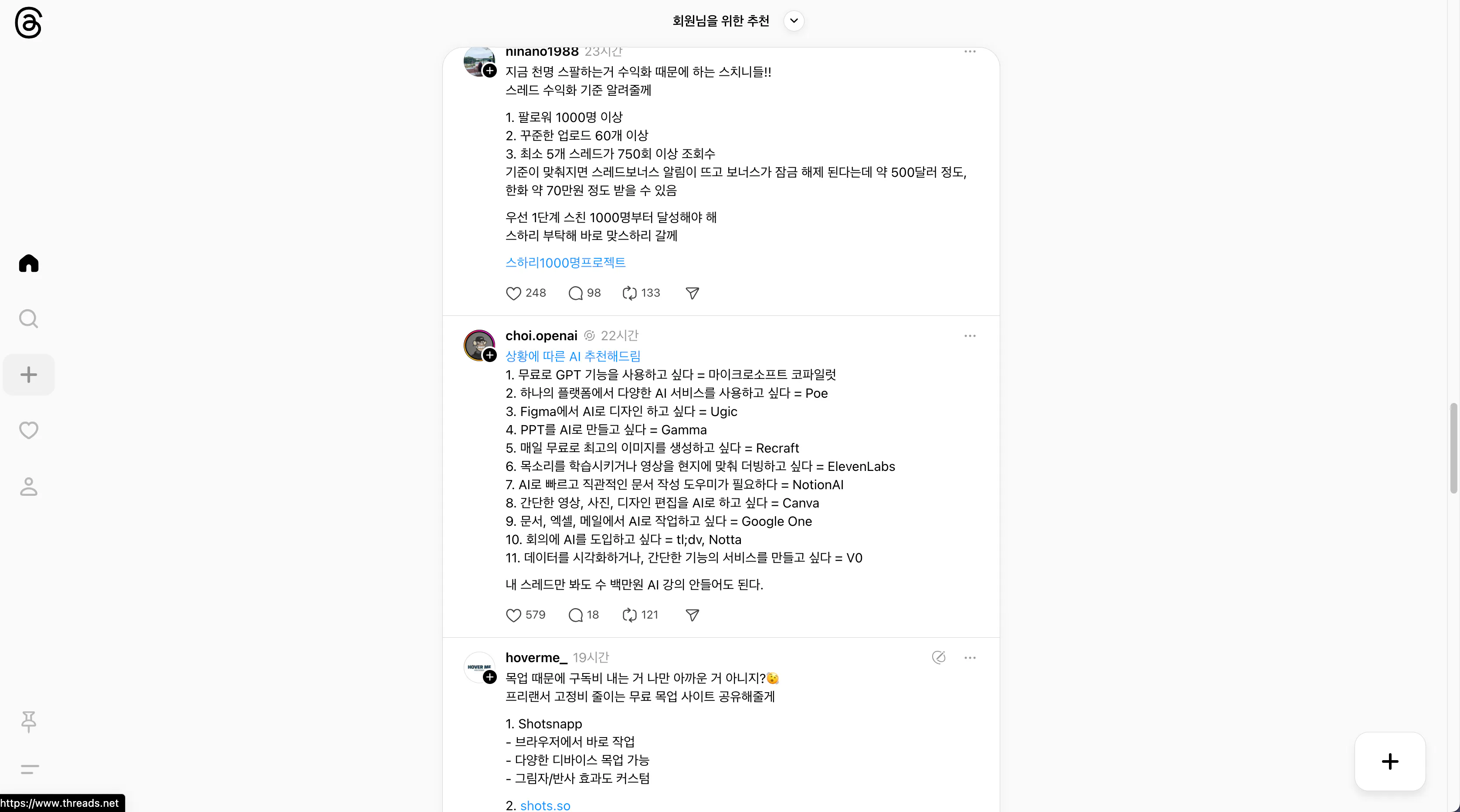Image resolution: width=1460 pixels, height=812 pixels.
Task: Go to the Home feed
Action: pyautogui.click(x=28, y=264)
